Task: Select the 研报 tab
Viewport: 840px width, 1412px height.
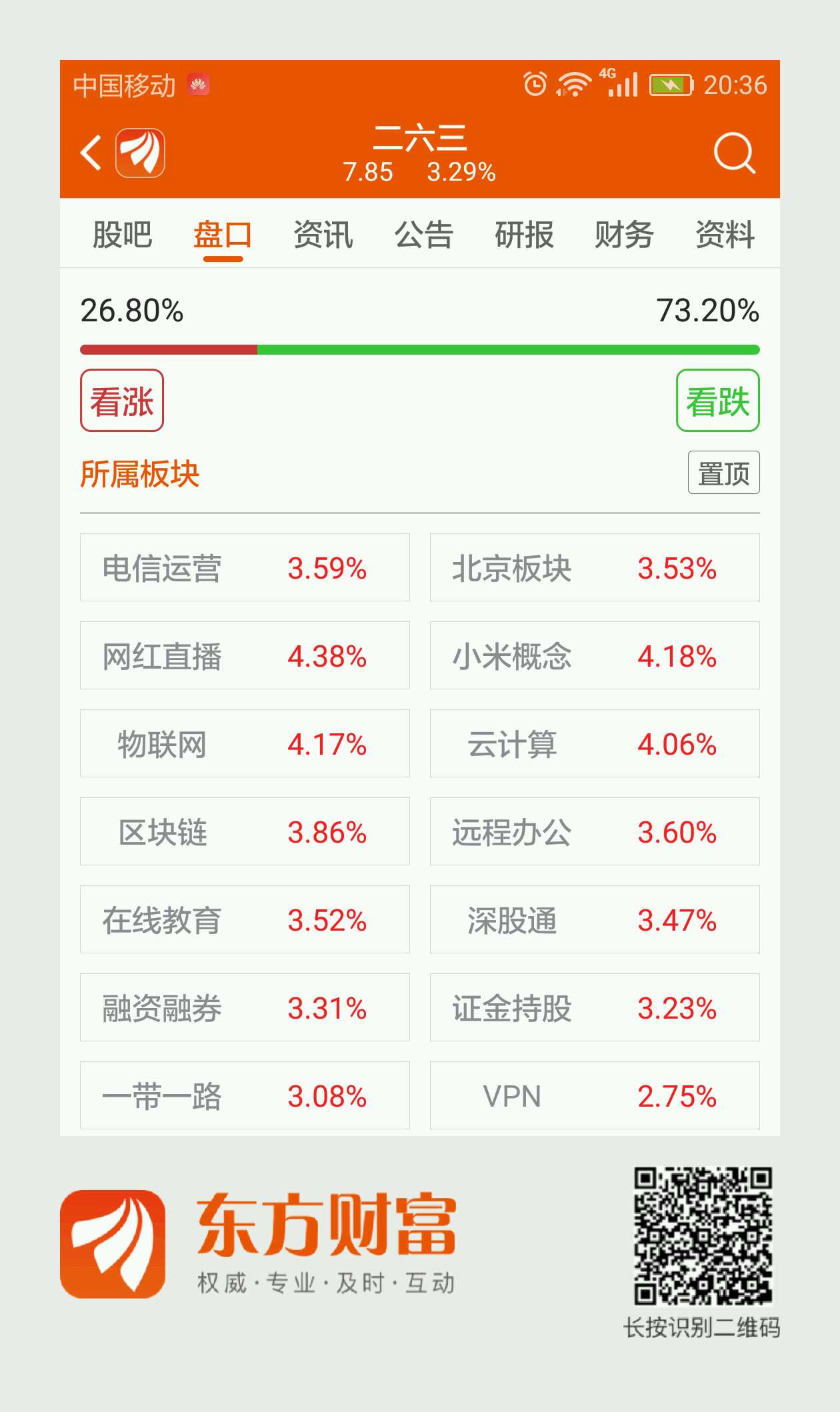Action: click(x=524, y=235)
